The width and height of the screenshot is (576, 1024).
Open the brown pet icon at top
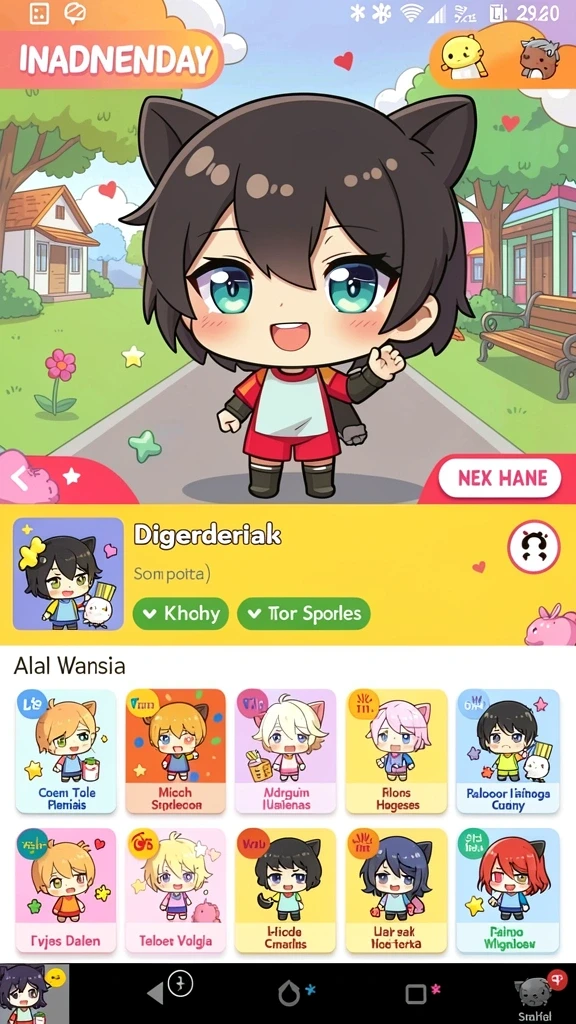[x=539, y=57]
